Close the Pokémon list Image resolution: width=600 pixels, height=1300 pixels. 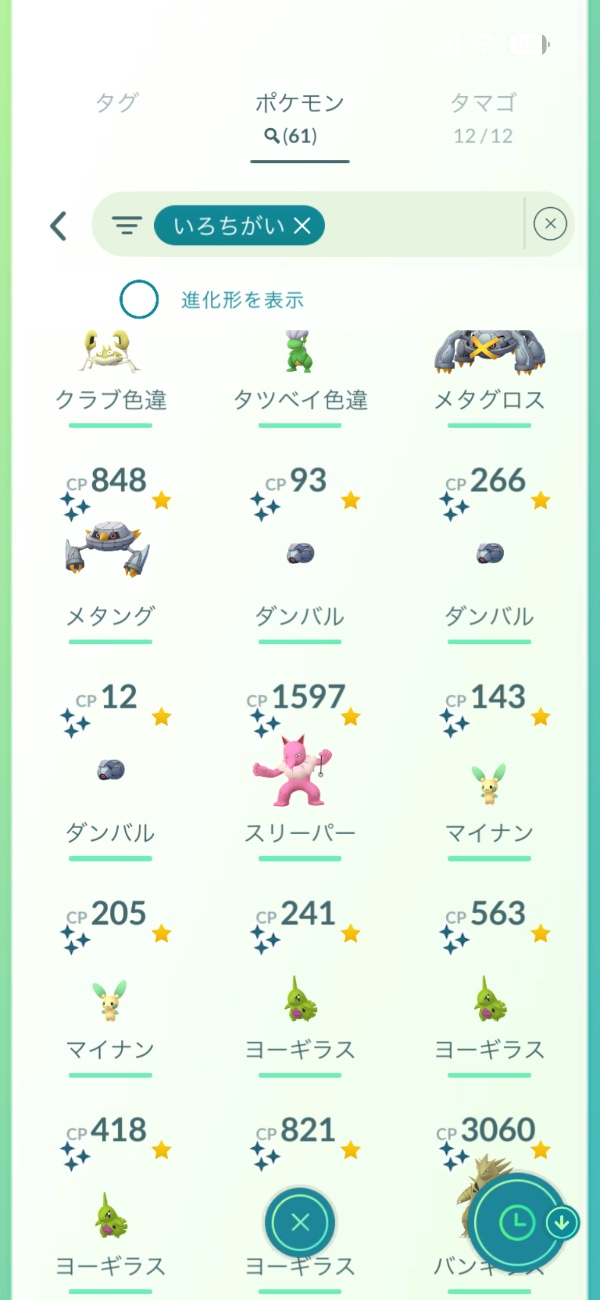pos(300,1222)
